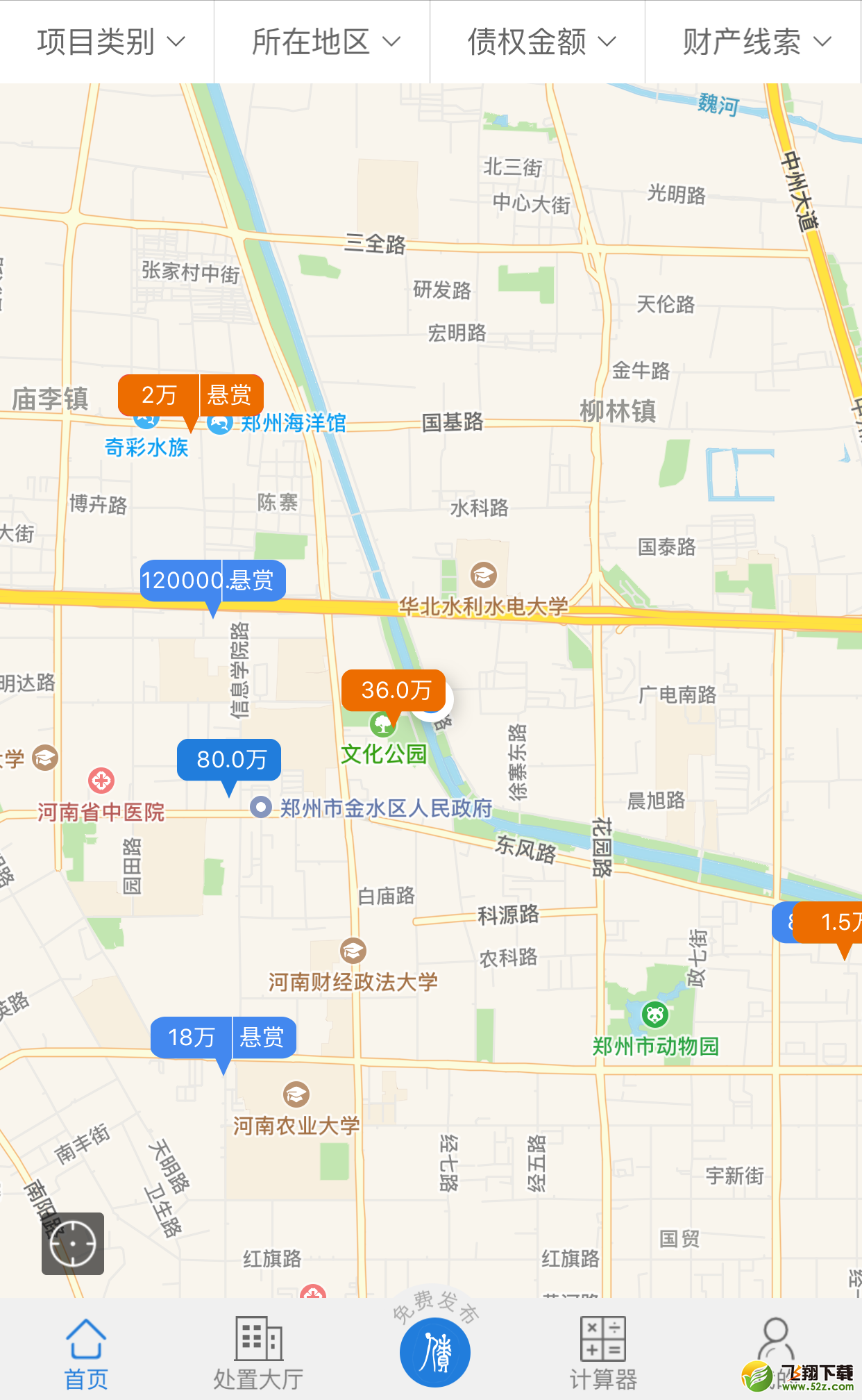862x1400 pixels.
Task: Tap the 1.5万 orange marker
Action: [x=829, y=922]
